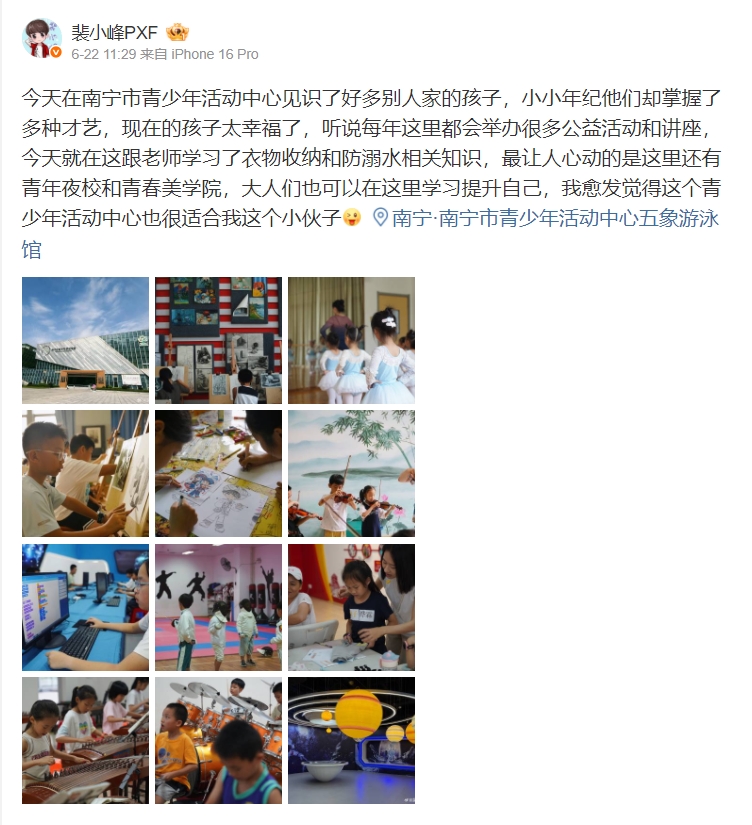Open the kids playing violin photo
752x825 pixels.
point(351,473)
